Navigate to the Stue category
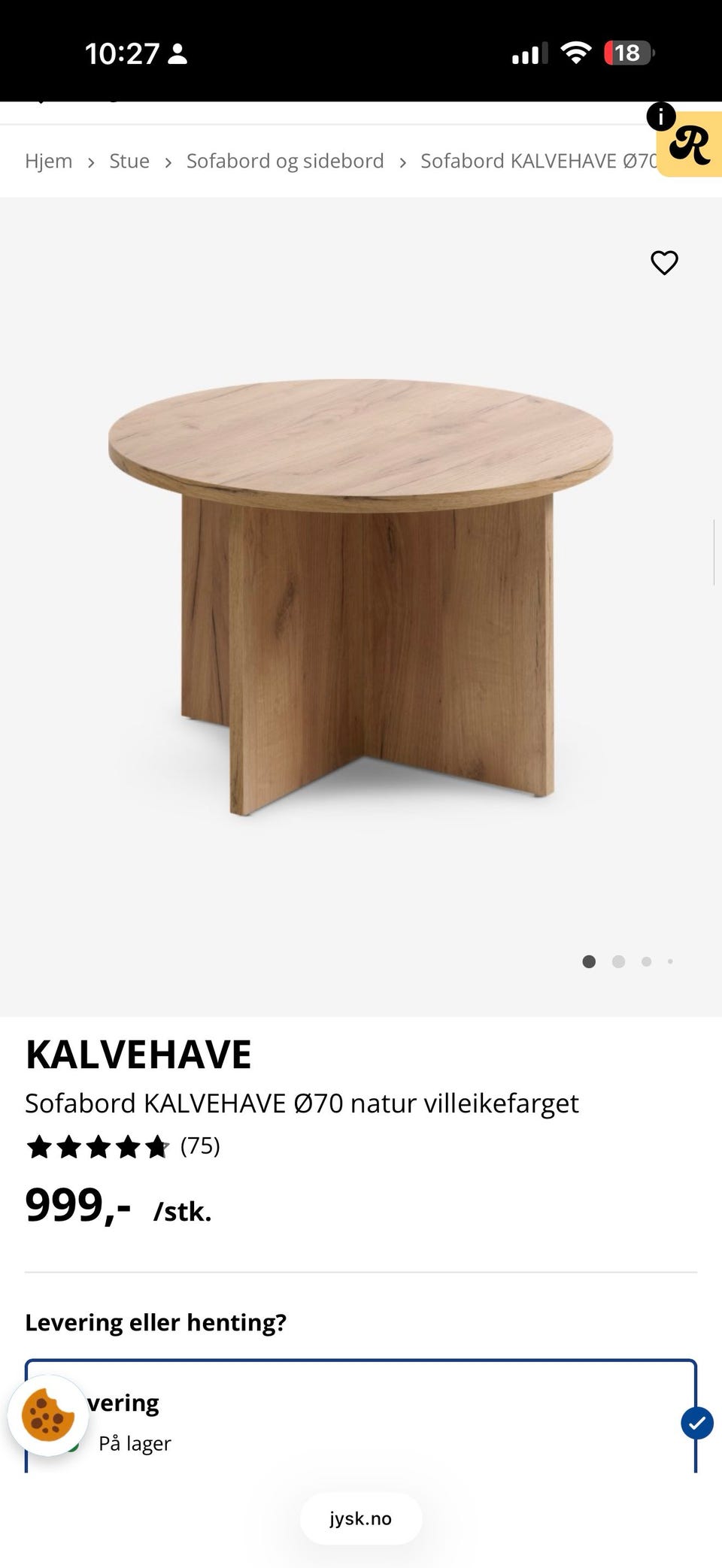 tap(129, 160)
